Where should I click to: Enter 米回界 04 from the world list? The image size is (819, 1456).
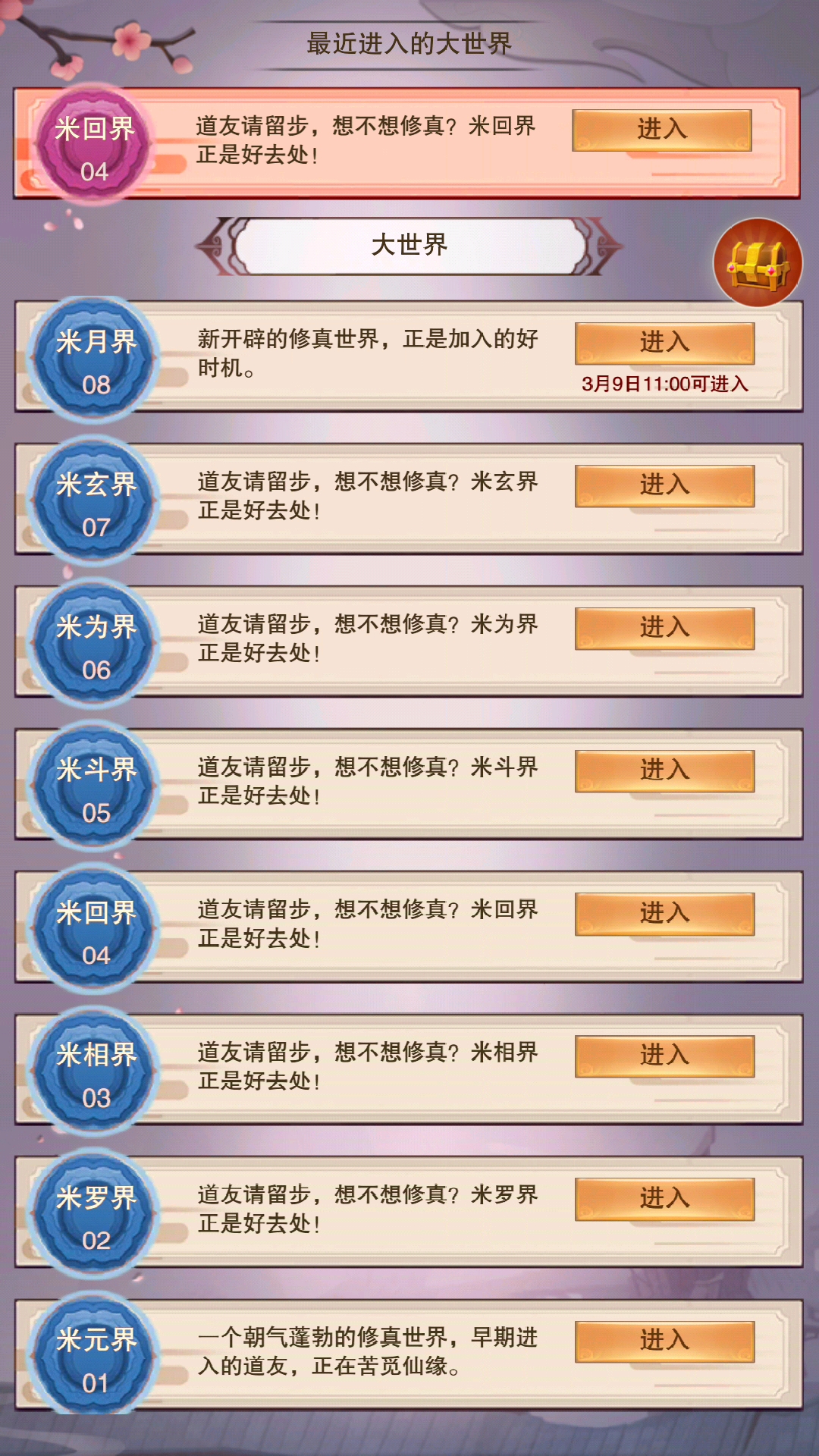pyautogui.click(x=665, y=913)
